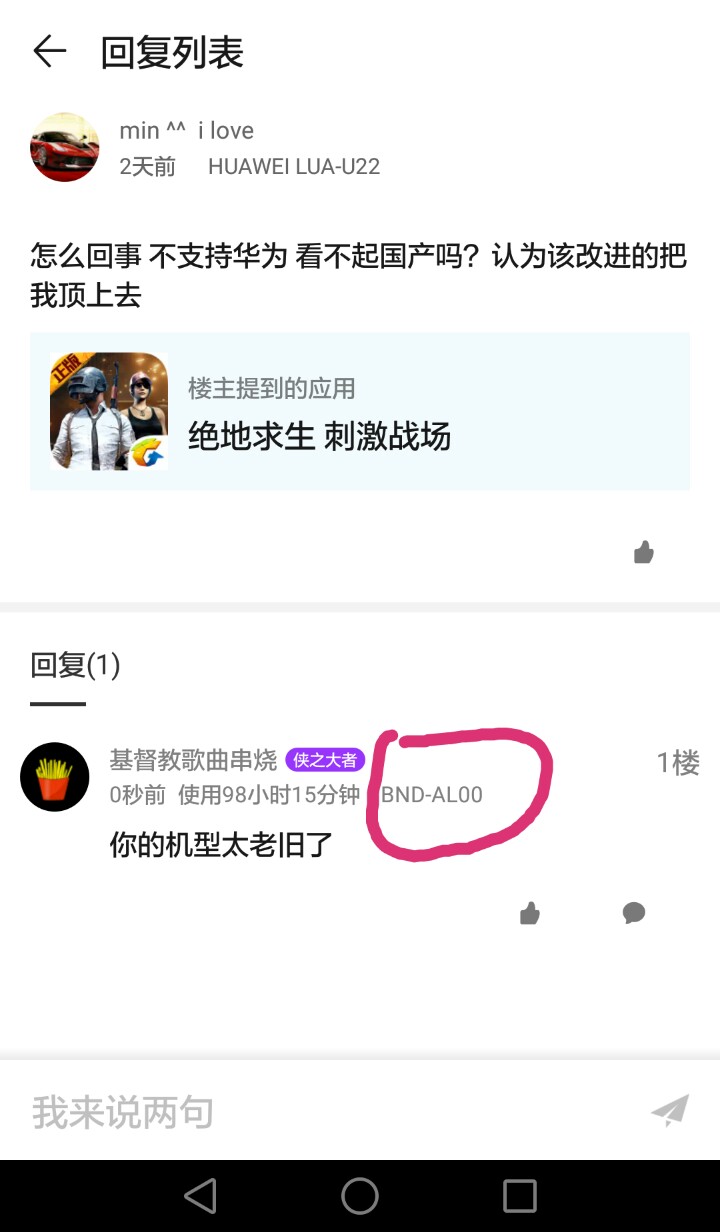Viewport: 720px width, 1232px height.
Task: Send the reply with the paper-plane icon
Action: click(670, 1110)
